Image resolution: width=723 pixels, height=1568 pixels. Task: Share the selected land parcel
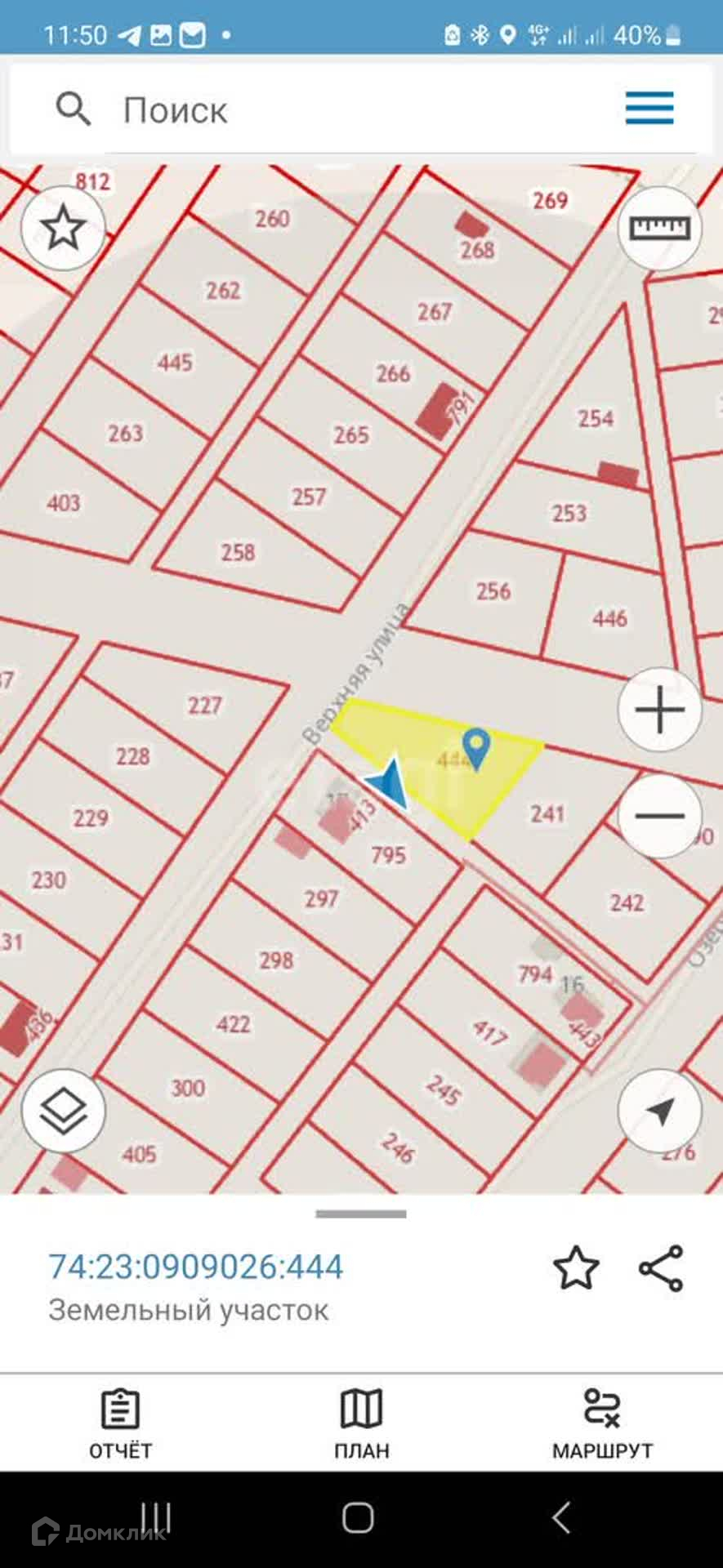pyautogui.click(x=660, y=1267)
